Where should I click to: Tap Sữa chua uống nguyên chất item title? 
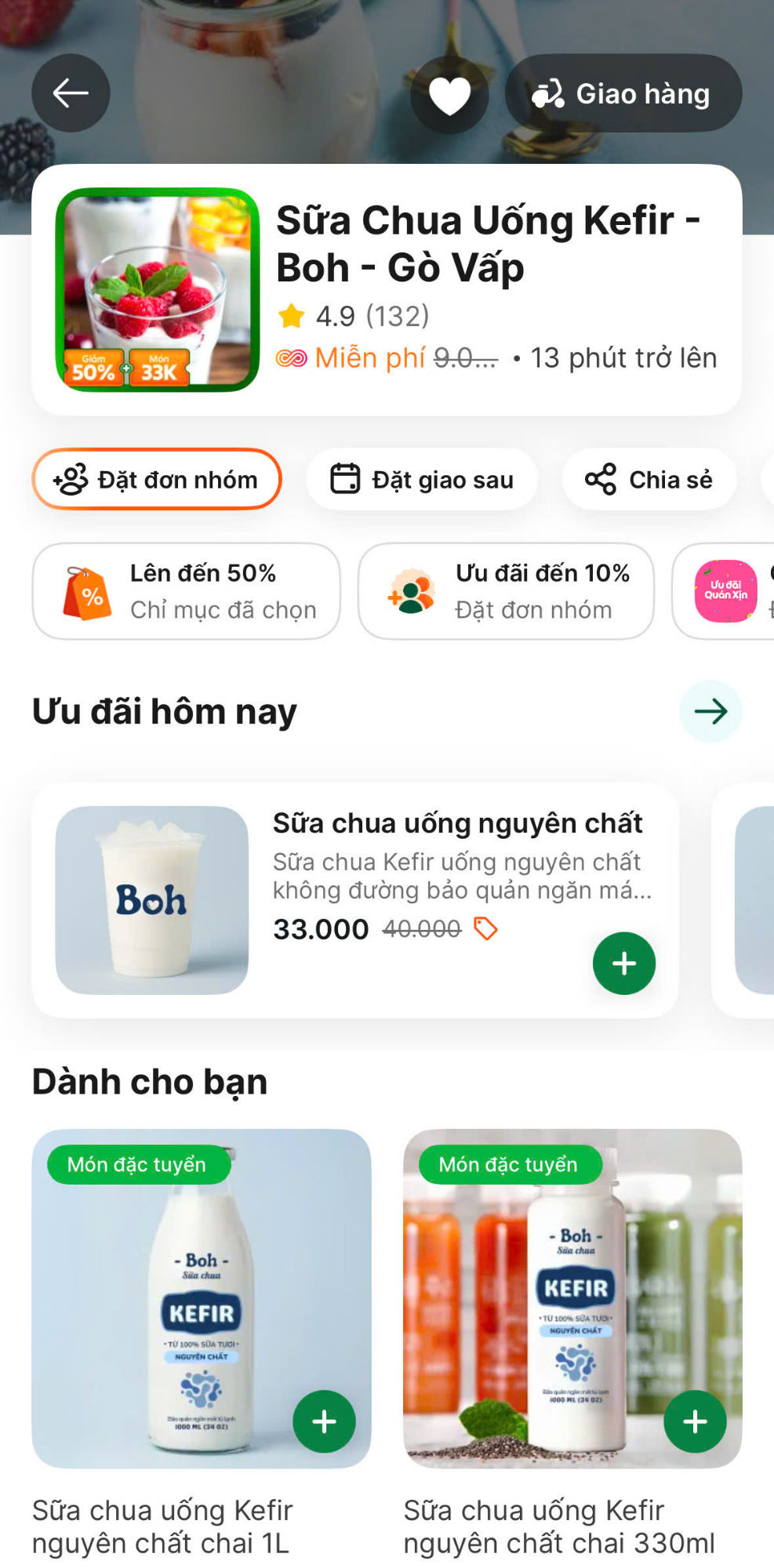point(458,823)
